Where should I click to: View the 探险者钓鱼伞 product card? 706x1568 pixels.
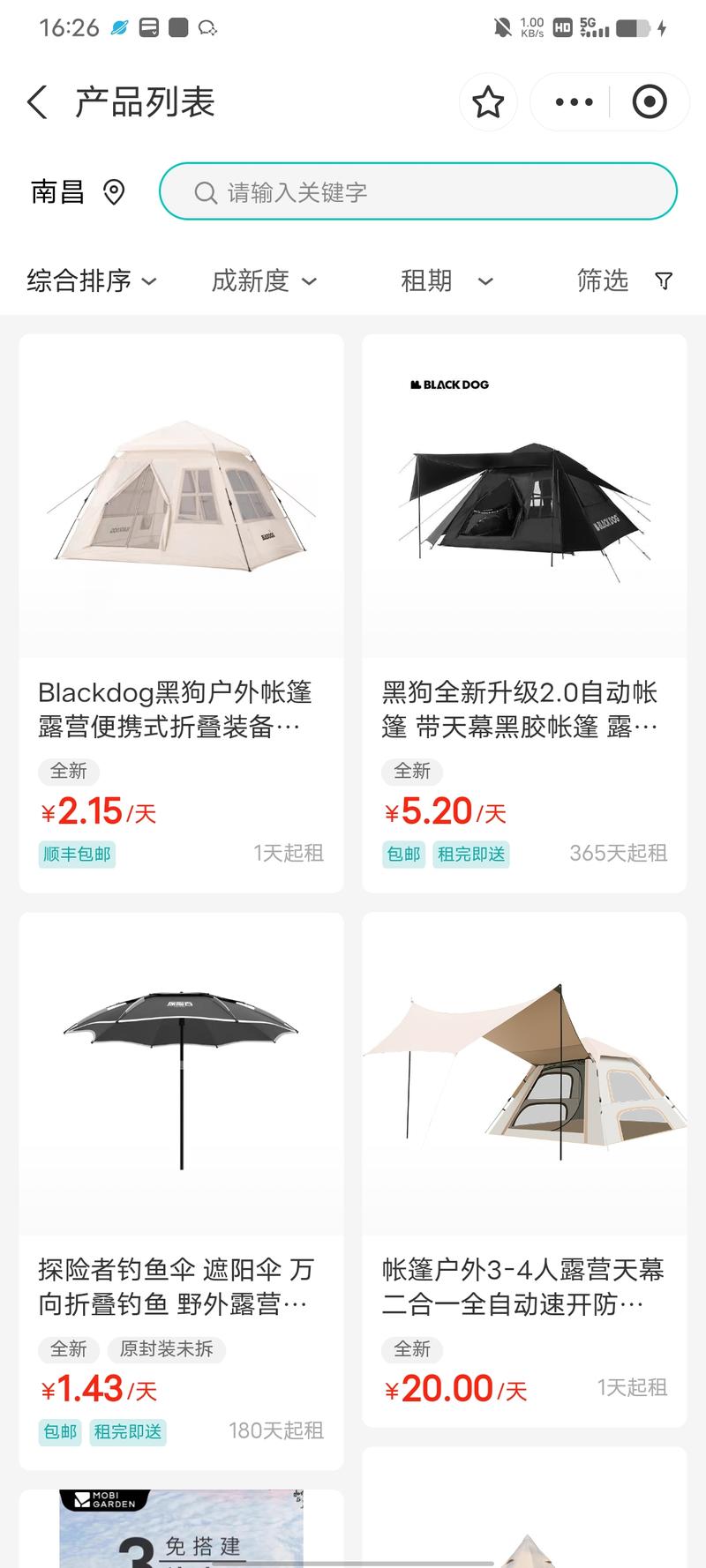[x=181, y=1191]
